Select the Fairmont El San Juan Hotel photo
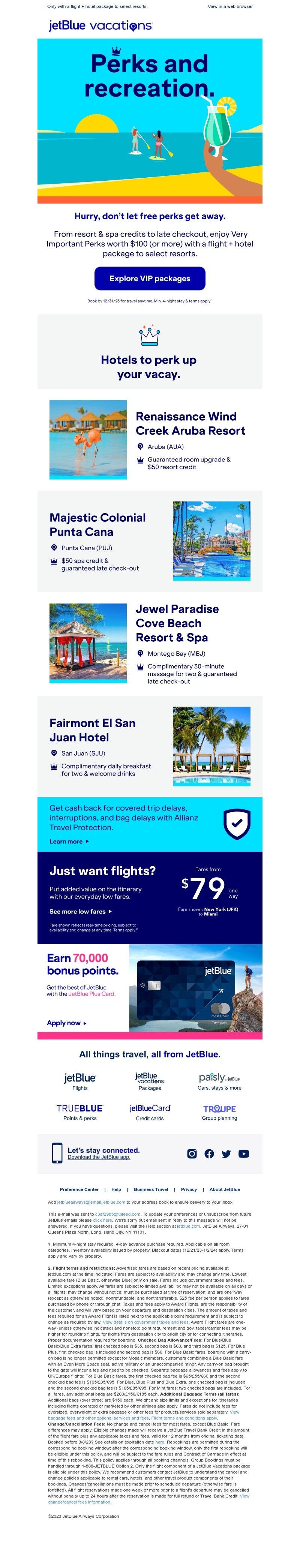Image resolution: width=300 pixels, height=1568 pixels. pos(211,746)
